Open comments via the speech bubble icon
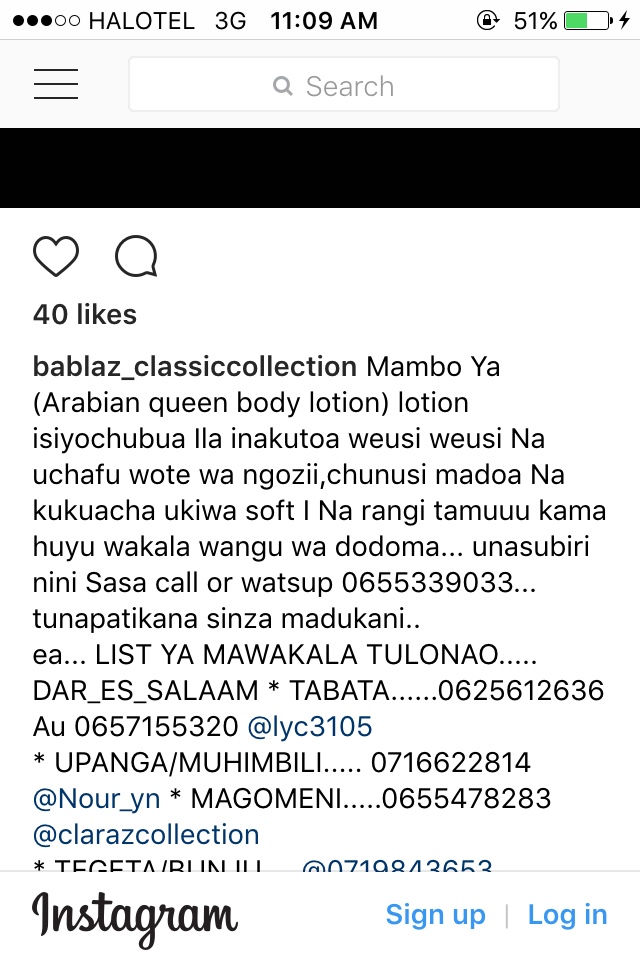 tap(136, 257)
